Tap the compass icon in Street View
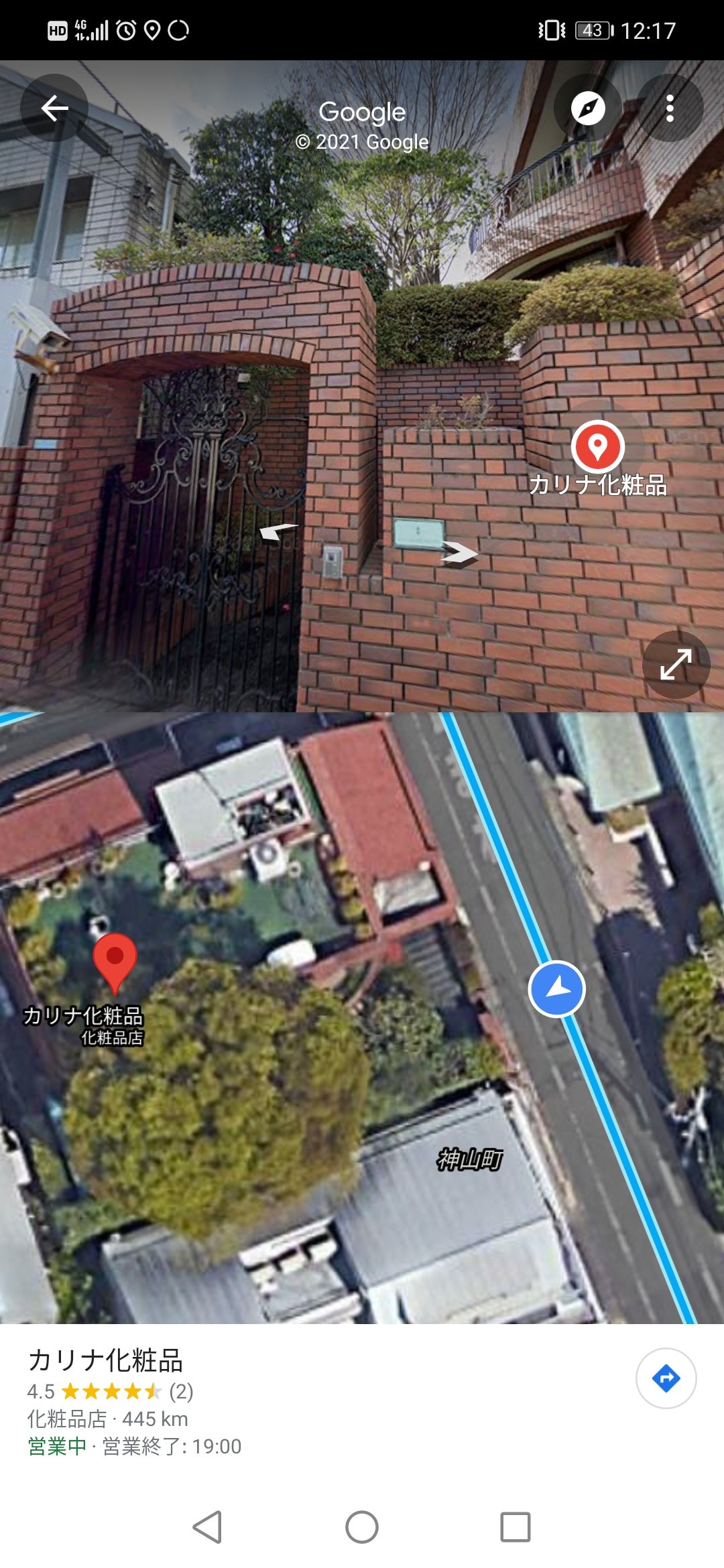This screenshot has height=1568, width=724. click(588, 108)
